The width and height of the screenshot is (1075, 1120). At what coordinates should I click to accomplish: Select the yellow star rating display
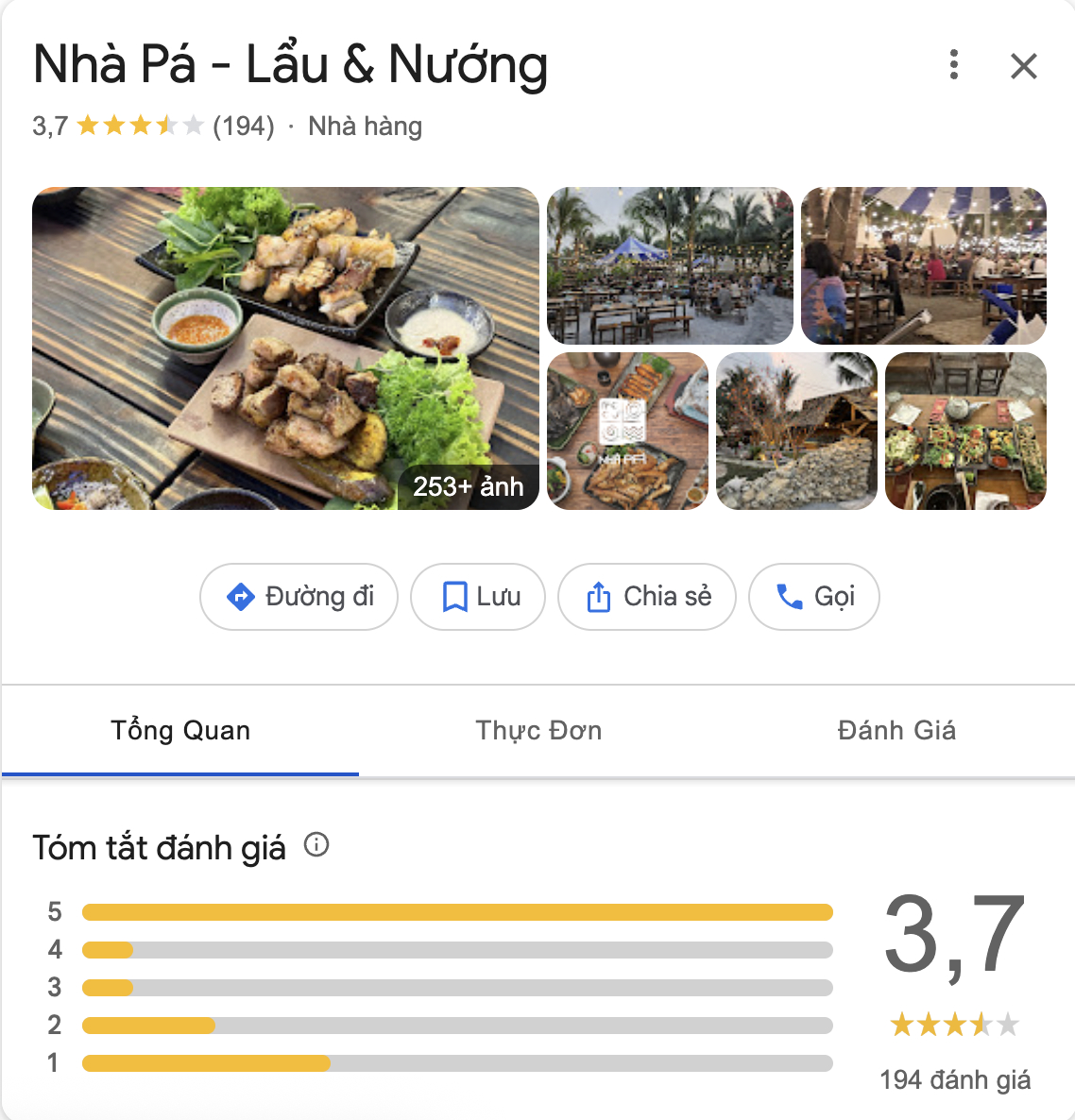click(953, 1023)
